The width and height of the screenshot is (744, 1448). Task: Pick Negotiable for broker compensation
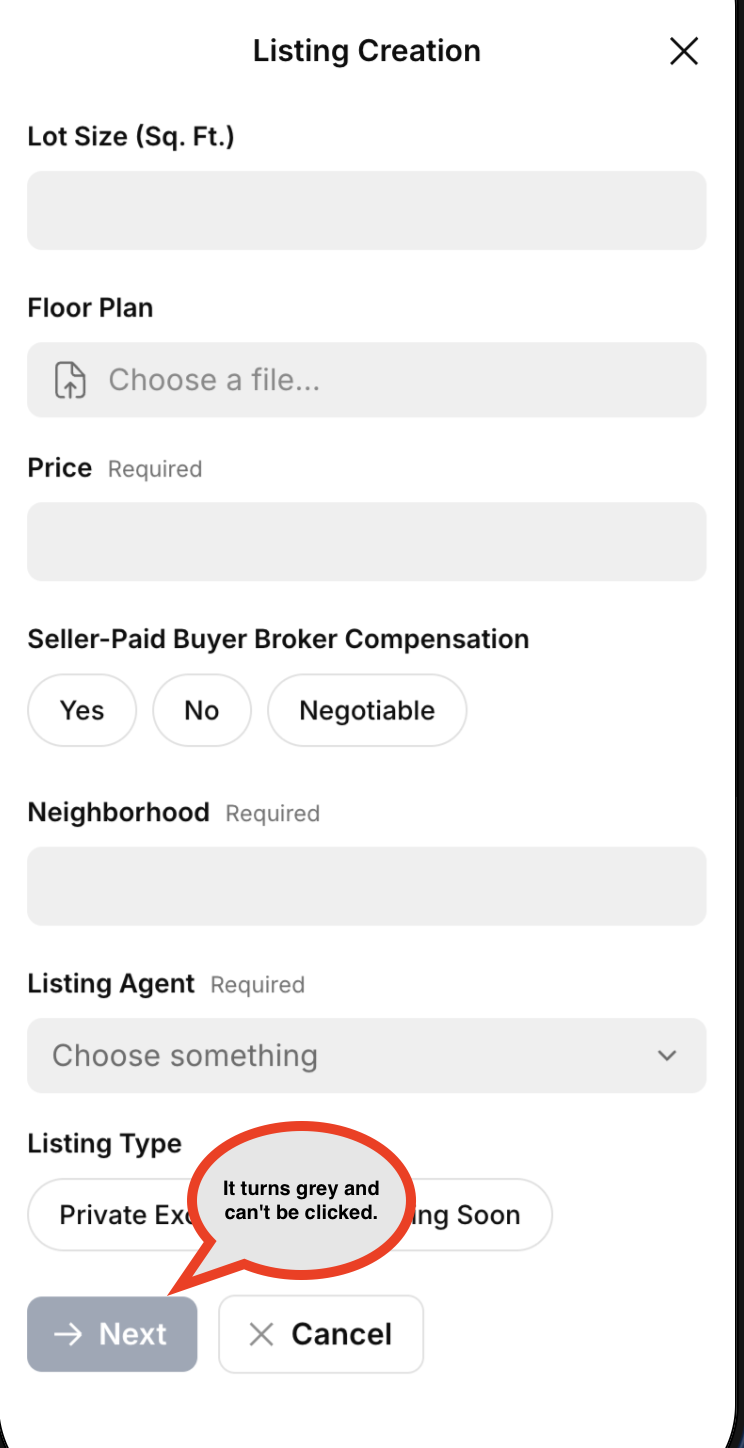[367, 710]
